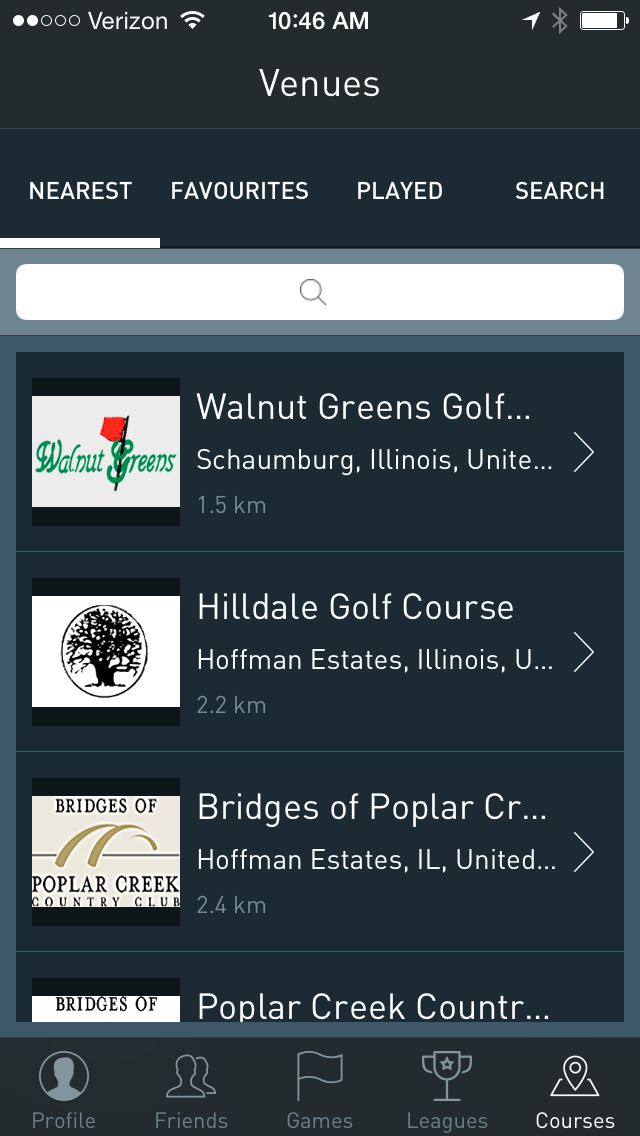The image size is (640, 1136).
Task: Switch to the Games tab
Action: click(320, 1090)
